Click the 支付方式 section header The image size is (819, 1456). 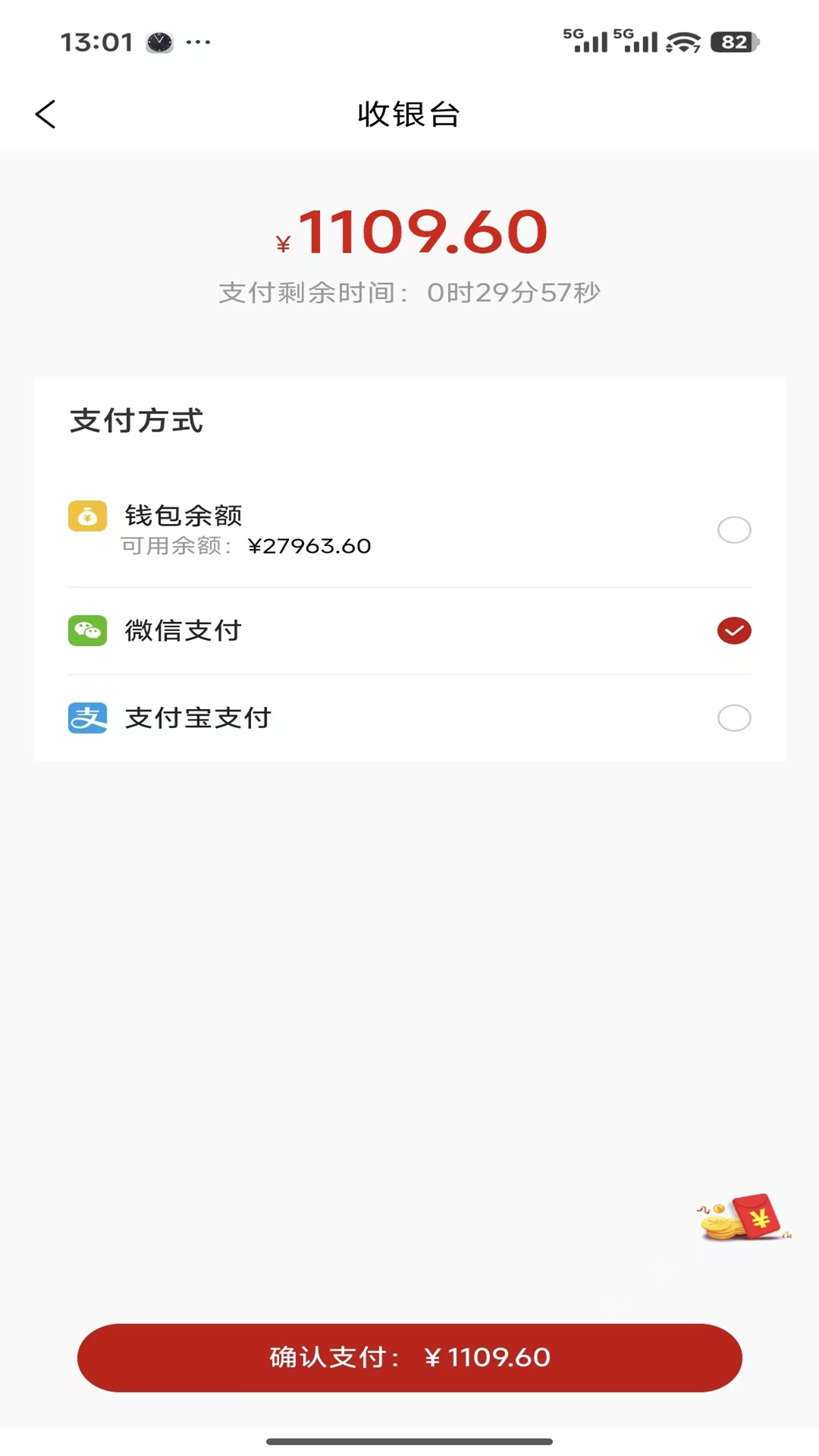[135, 420]
